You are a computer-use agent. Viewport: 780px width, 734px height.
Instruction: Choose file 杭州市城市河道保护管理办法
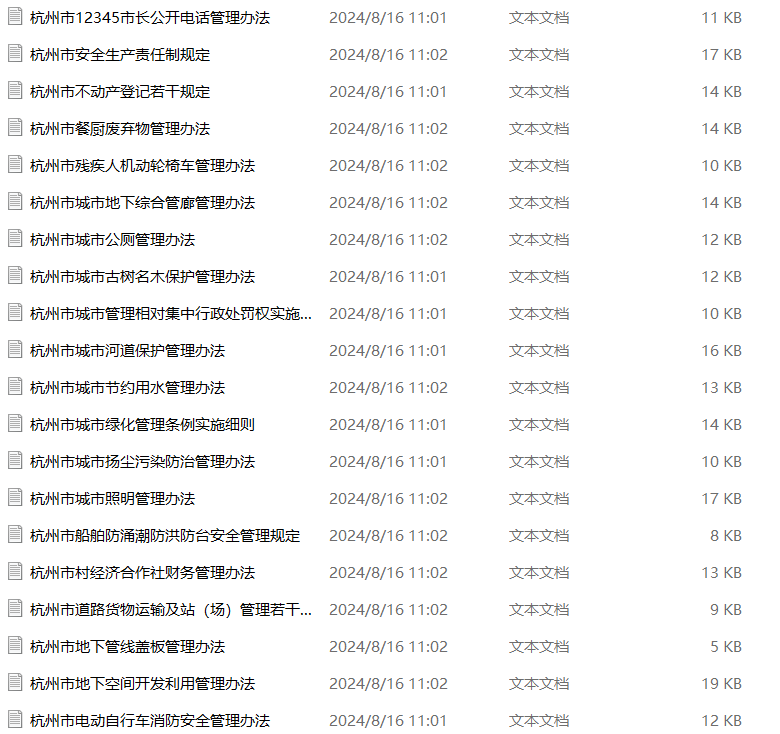tap(127, 351)
